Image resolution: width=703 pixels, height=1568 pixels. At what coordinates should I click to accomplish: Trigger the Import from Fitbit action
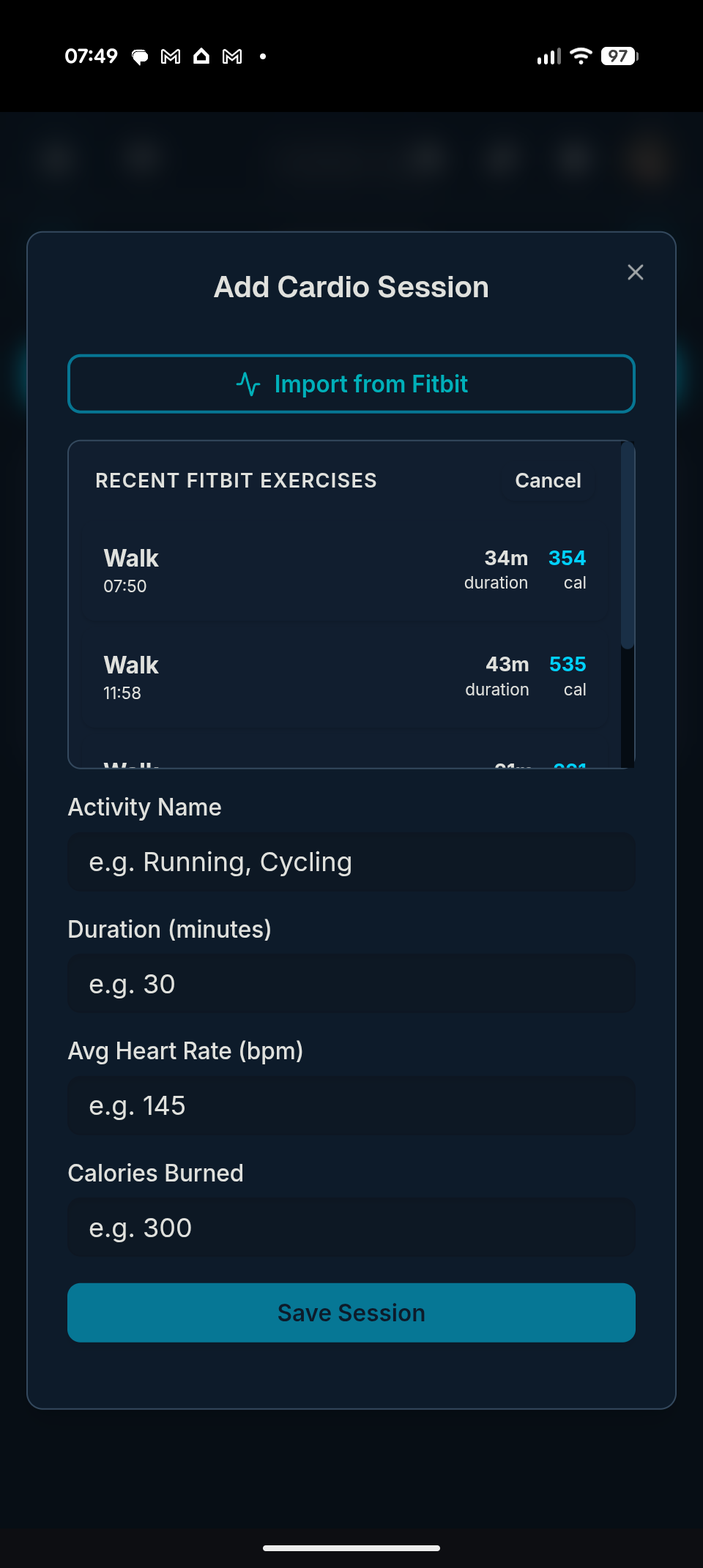pos(351,384)
